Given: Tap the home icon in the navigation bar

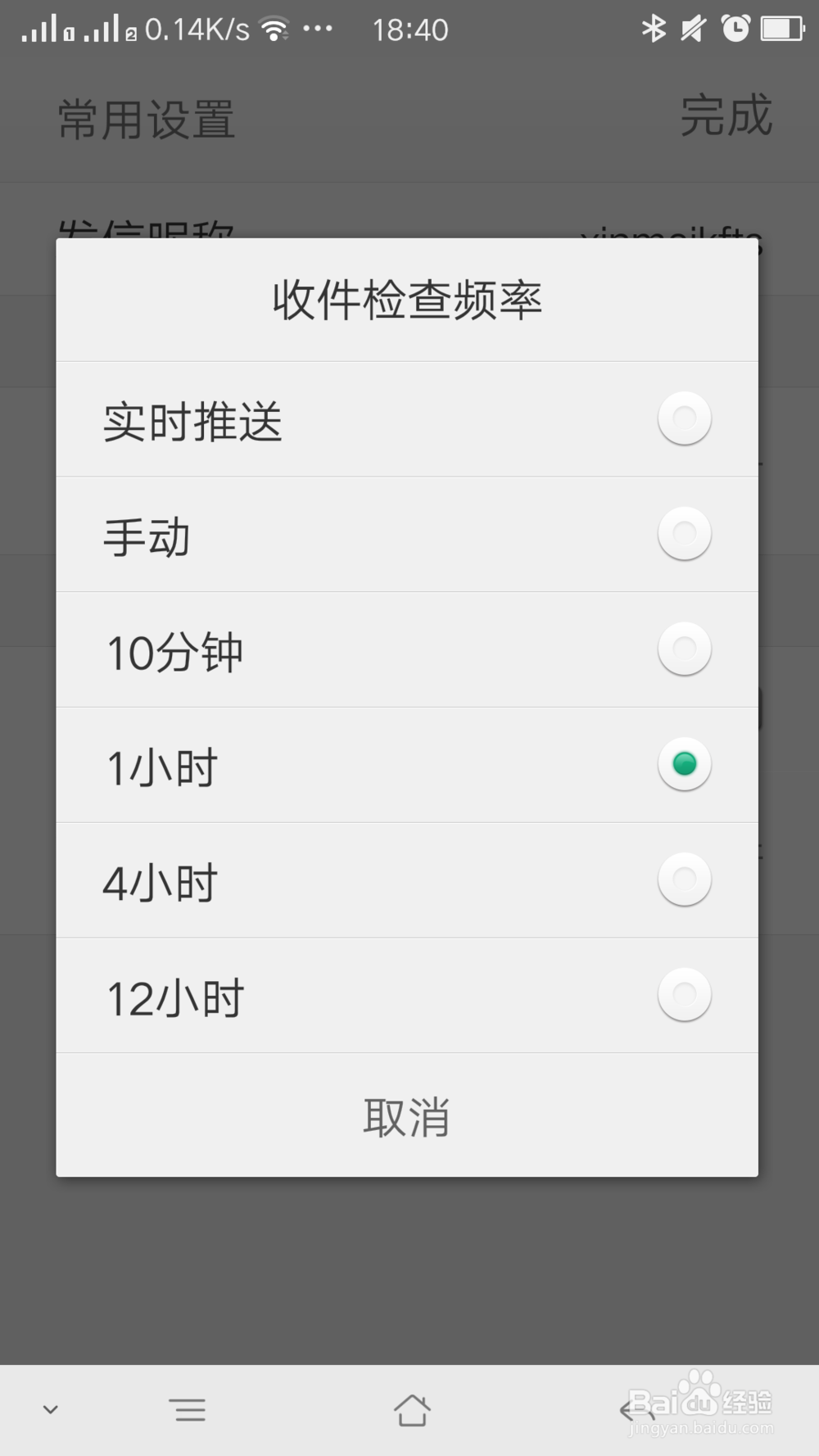Looking at the screenshot, I should click(413, 1409).
